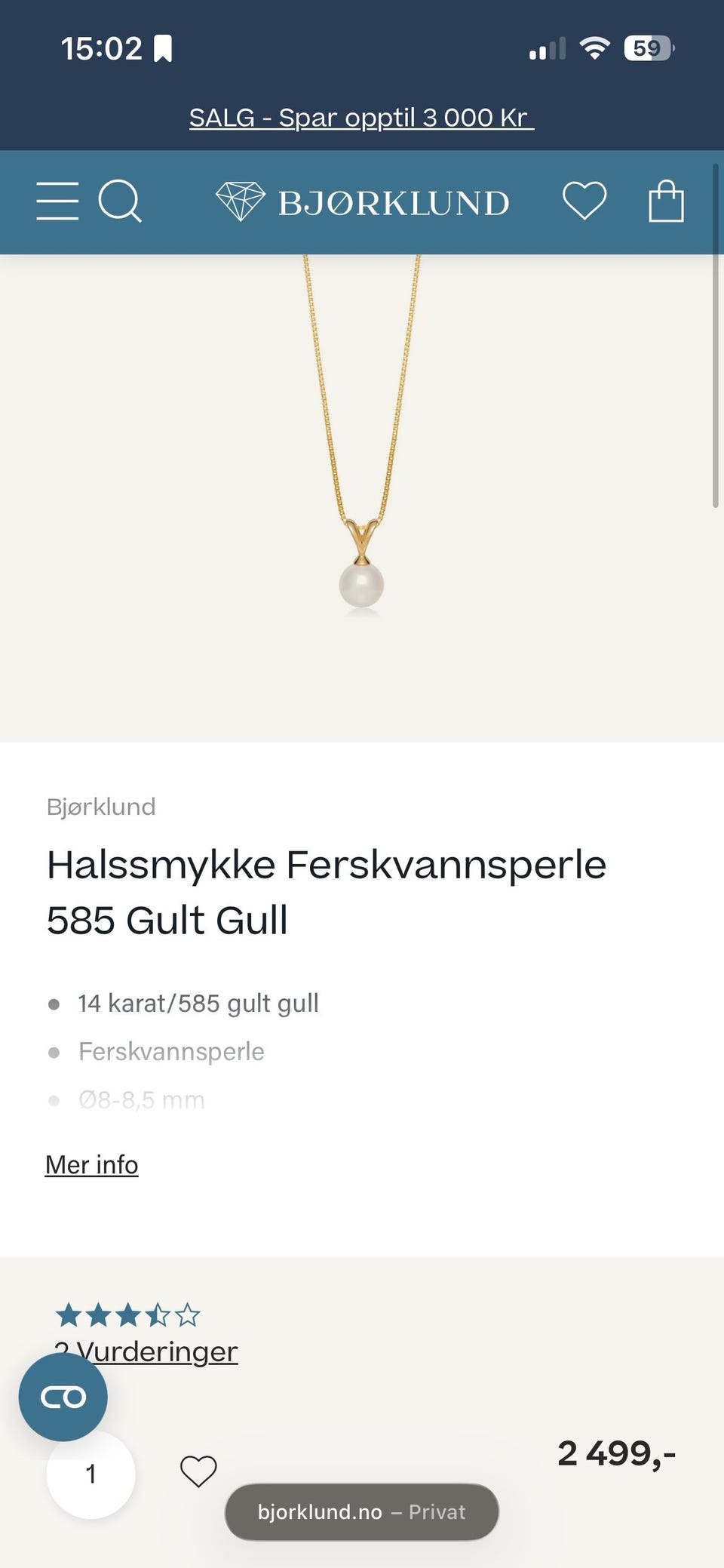Open the quantity selector showing 1
Image resolution: width=724 pixels, height=1568 pixels.
[x=90, y=1473]
